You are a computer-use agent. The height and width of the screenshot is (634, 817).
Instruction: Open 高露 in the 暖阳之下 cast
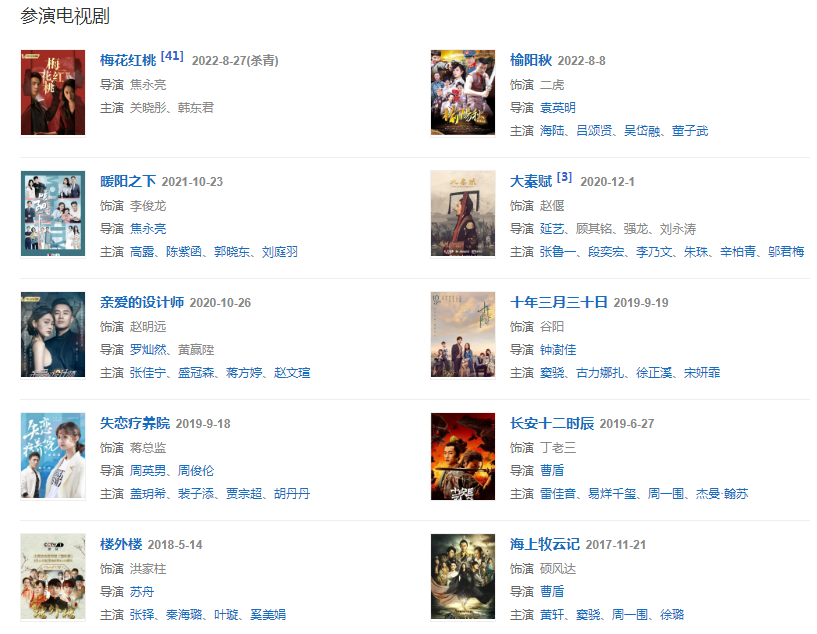pos(142,252)
